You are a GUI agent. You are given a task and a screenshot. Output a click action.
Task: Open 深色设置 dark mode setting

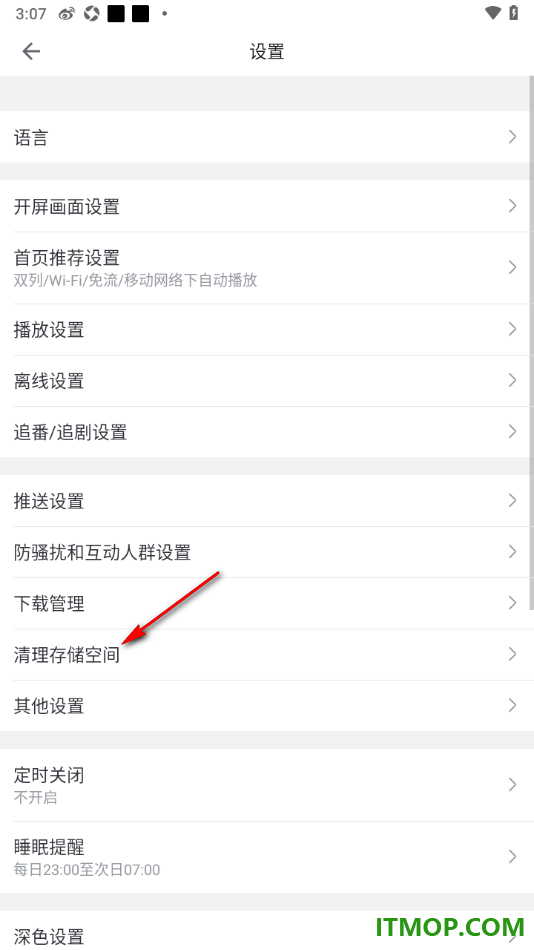click(265, 931)
